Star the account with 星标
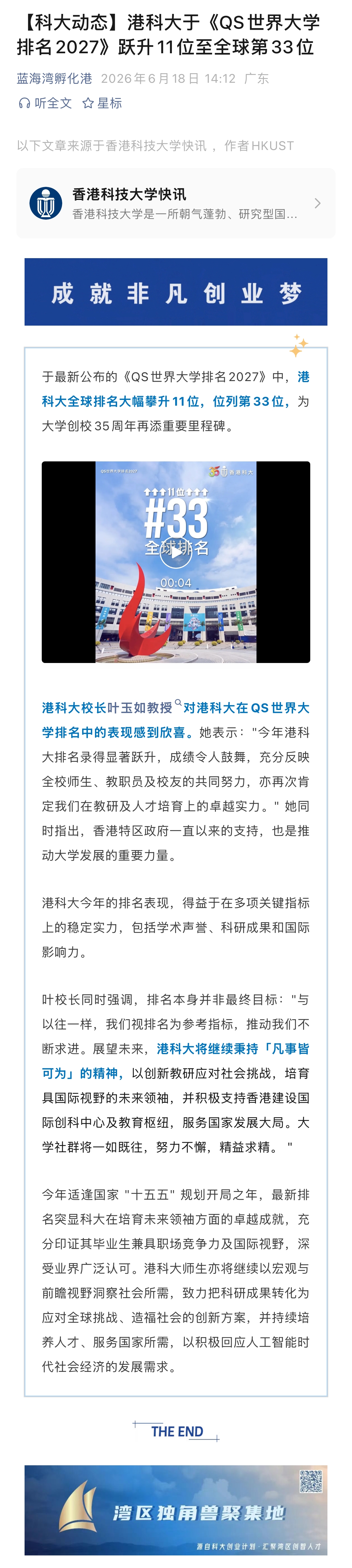The width and height of the screenshot is (352, 1568). 102,104
